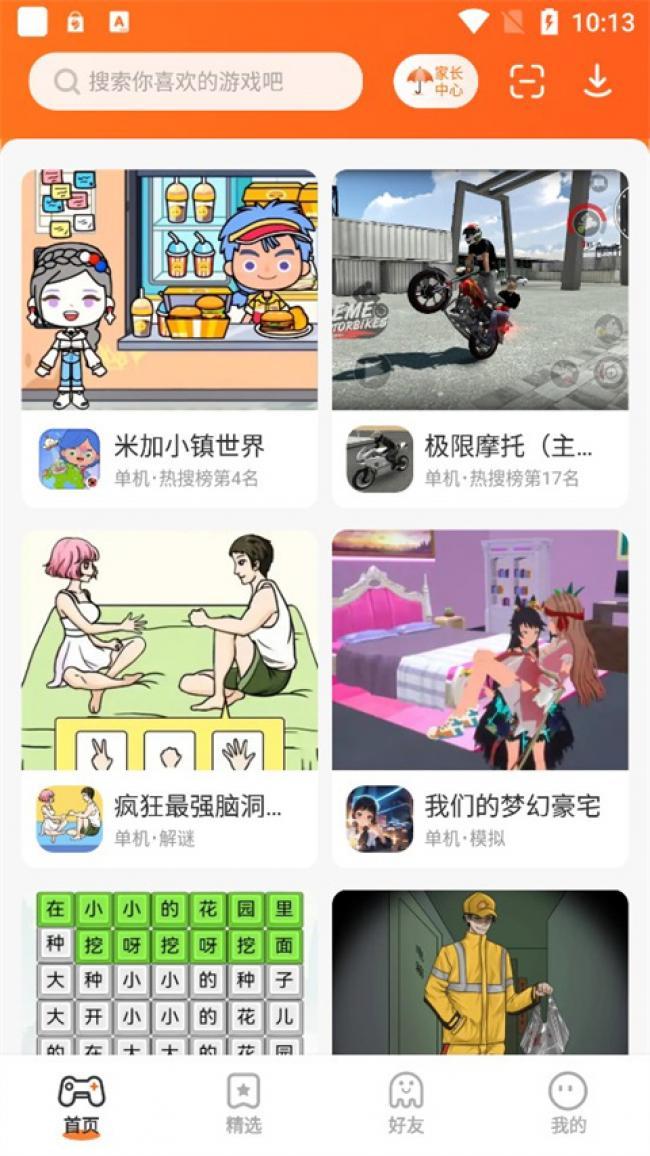Switch to the 我的 profile tab
Image resolution: width=650 pixels, height=1156 pixels.
[568, 1104]
